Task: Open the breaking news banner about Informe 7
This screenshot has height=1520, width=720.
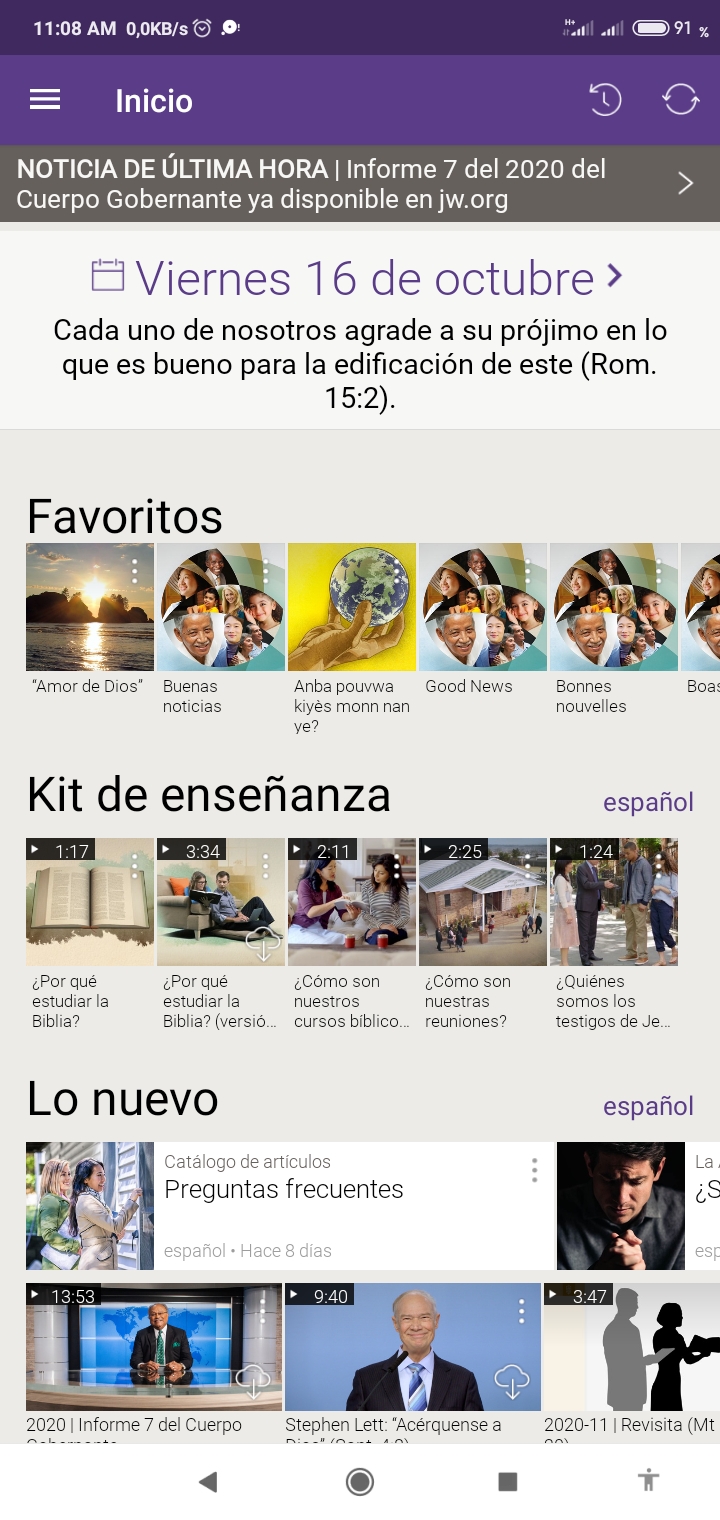Action: coord(360,184)
